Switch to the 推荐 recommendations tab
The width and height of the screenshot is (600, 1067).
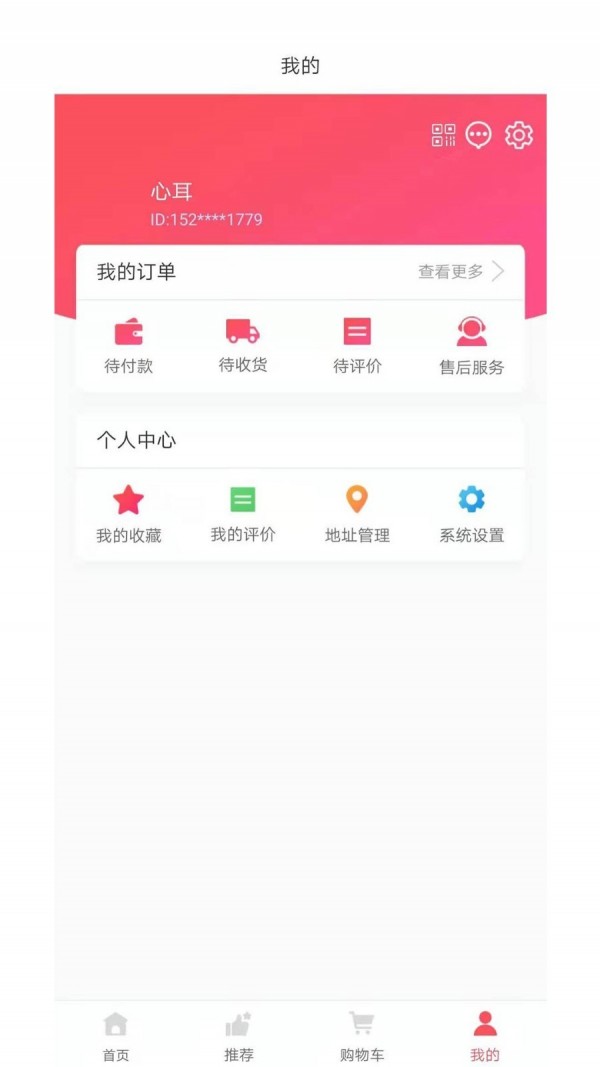pos(238,1036)
